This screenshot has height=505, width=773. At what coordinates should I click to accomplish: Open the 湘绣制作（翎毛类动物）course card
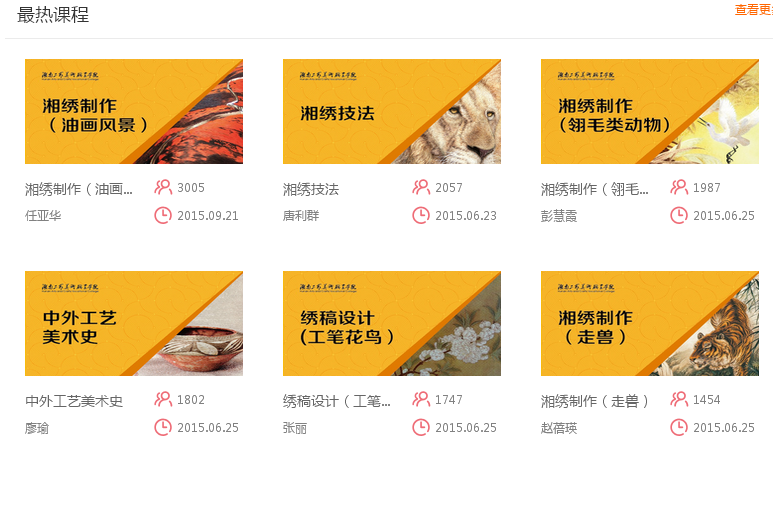pyautogui.click(x=649, y=112)
